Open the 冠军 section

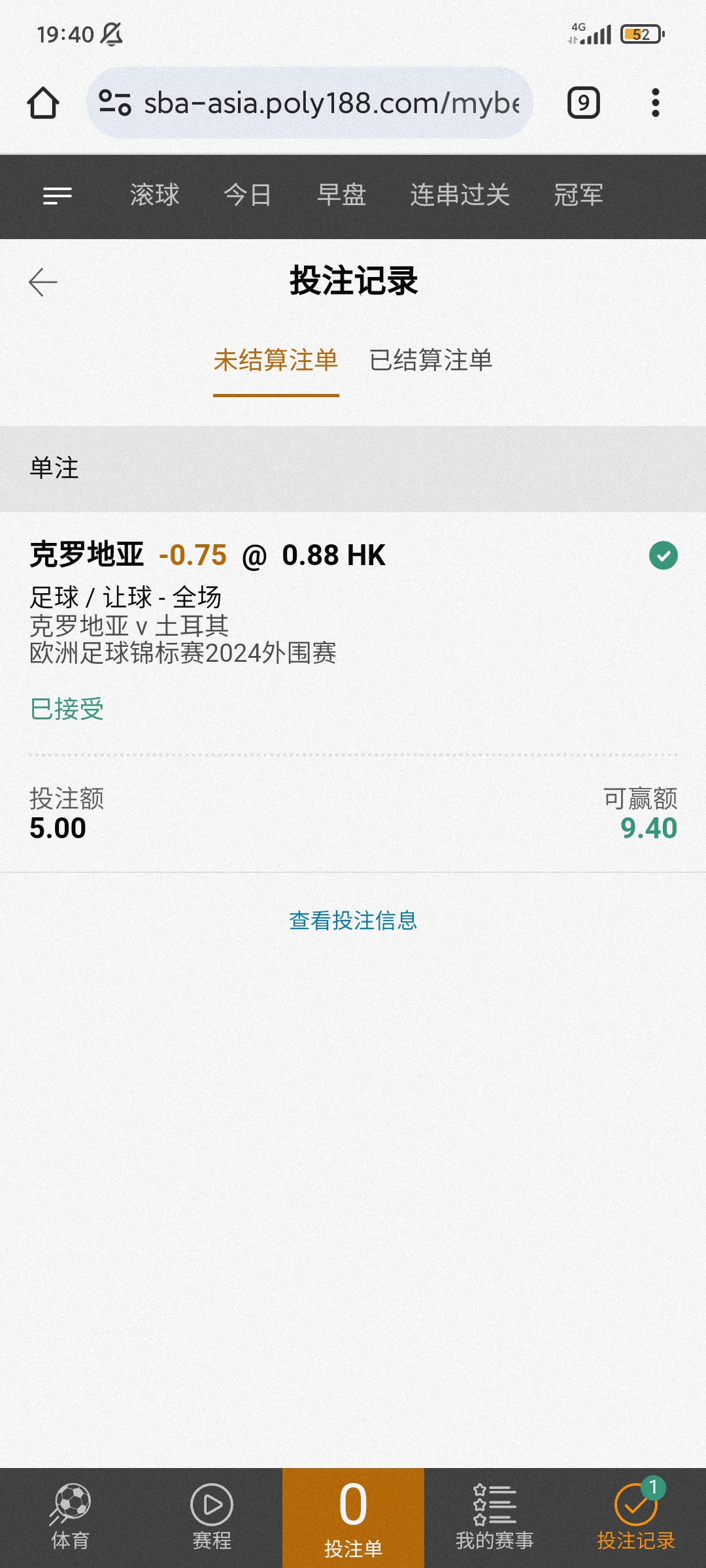578,195
